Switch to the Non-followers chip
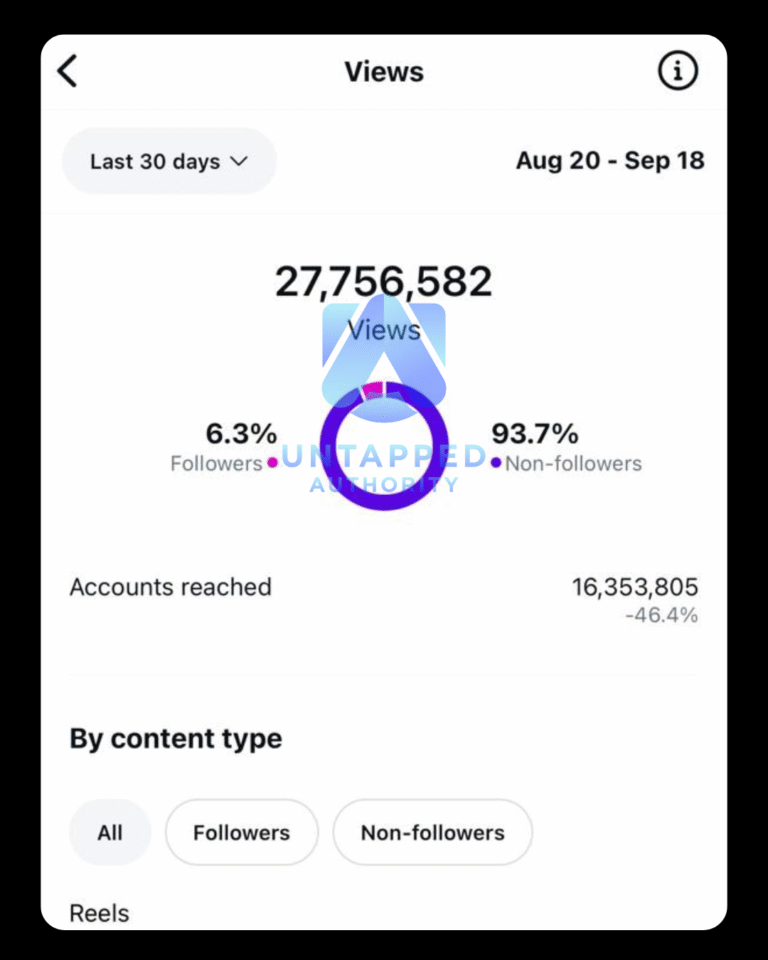 click(432, 832)
